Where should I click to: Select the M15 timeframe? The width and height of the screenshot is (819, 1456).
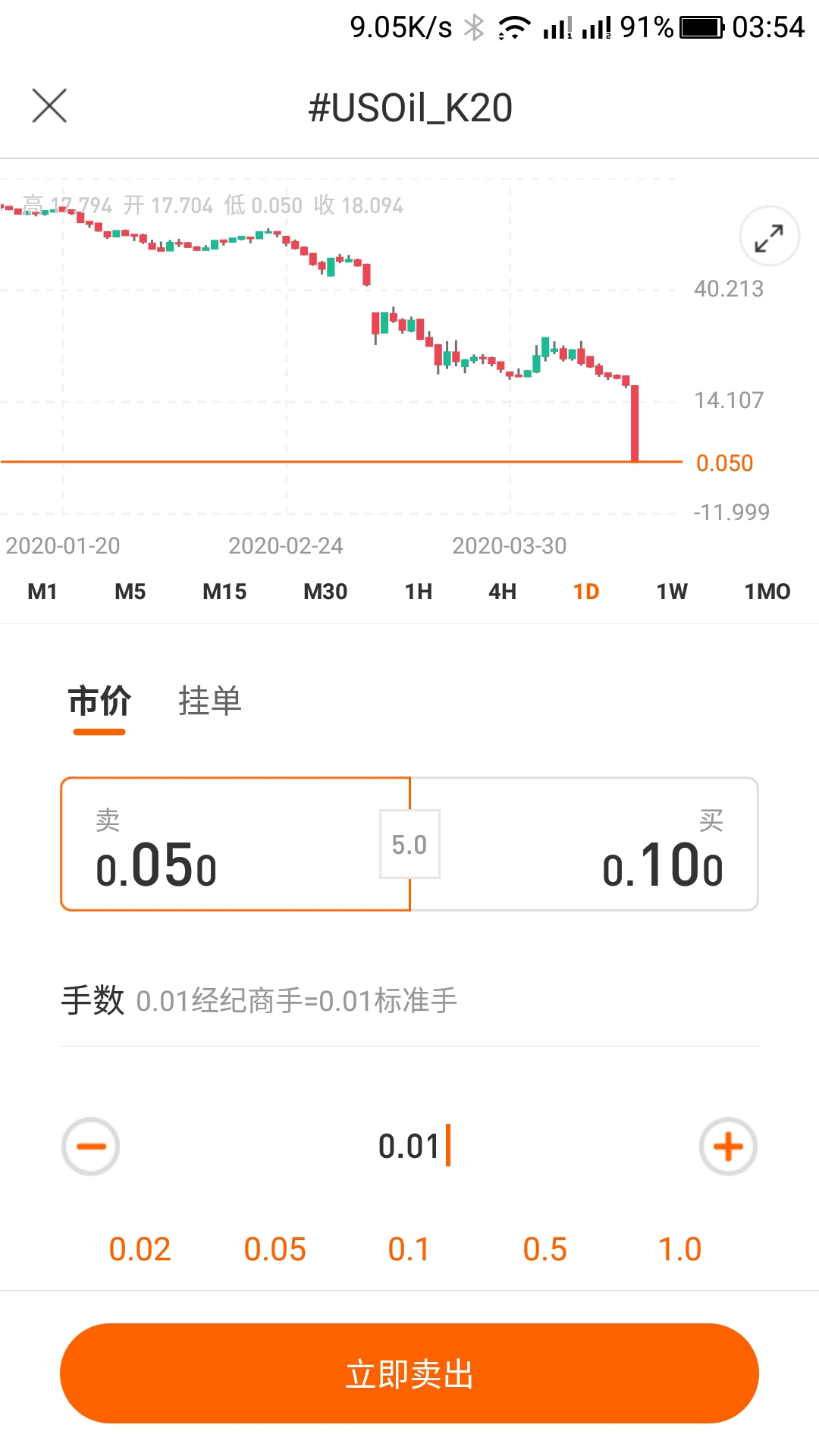tap(224, 591)
